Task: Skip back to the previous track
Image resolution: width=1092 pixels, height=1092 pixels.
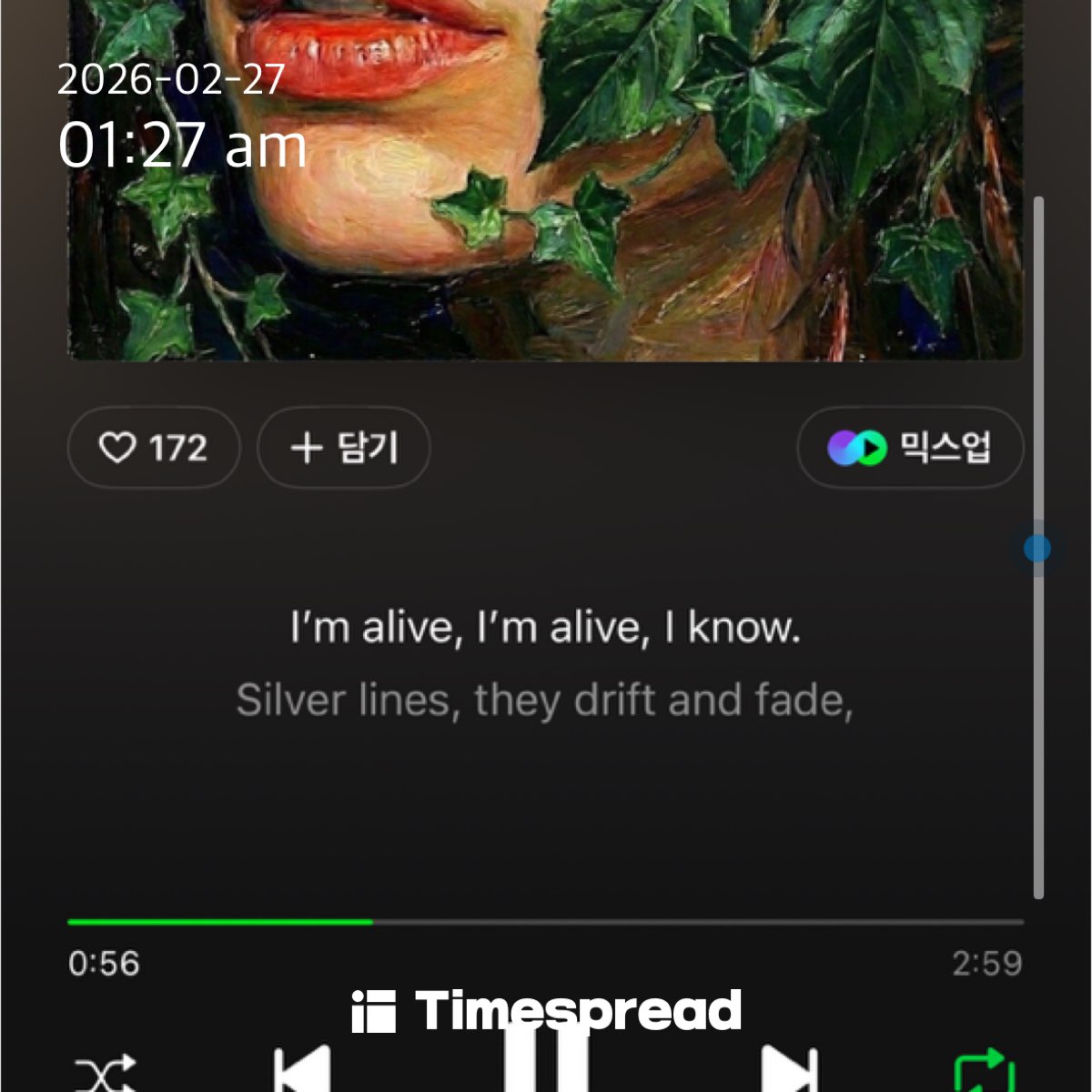Action: point(302,1072)
